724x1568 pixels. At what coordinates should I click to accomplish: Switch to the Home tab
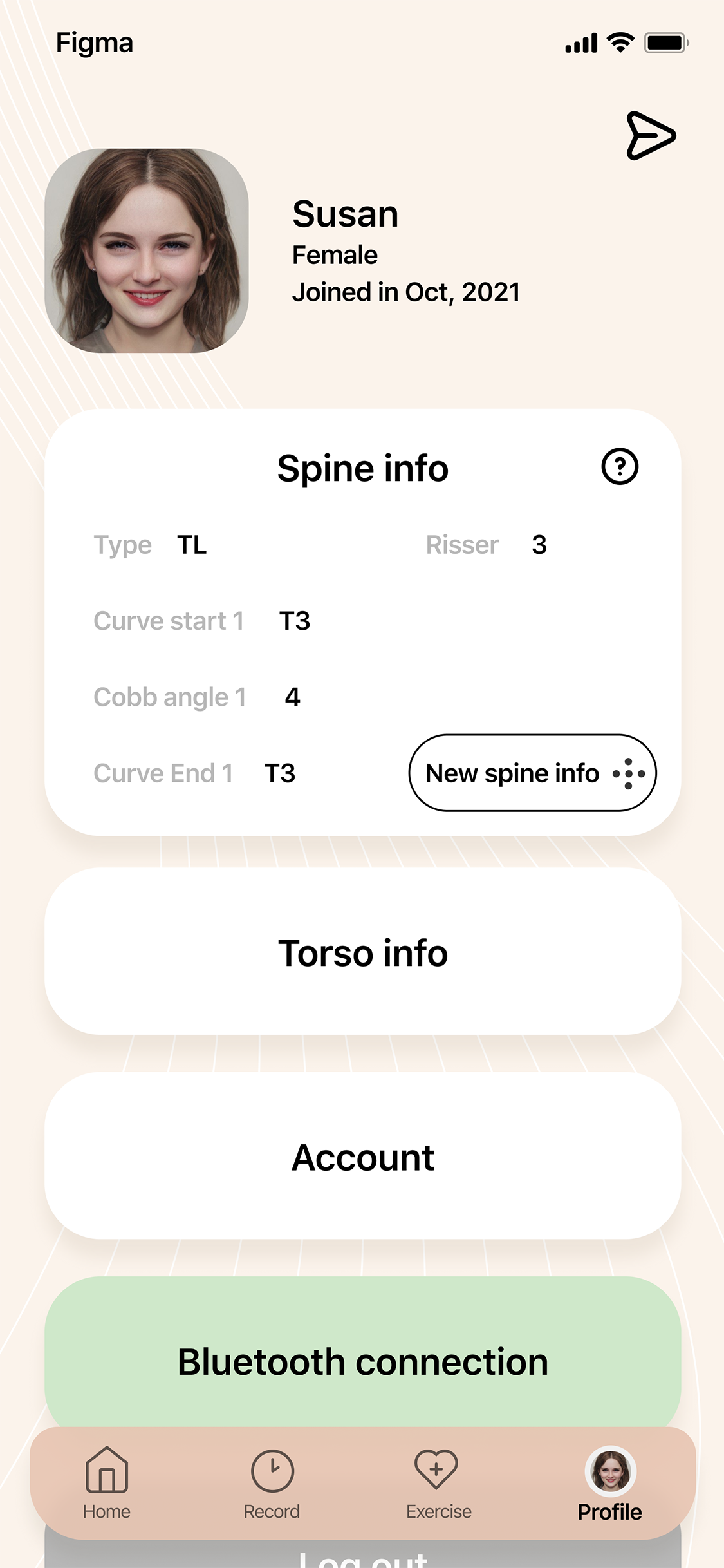coord(107,1482)
